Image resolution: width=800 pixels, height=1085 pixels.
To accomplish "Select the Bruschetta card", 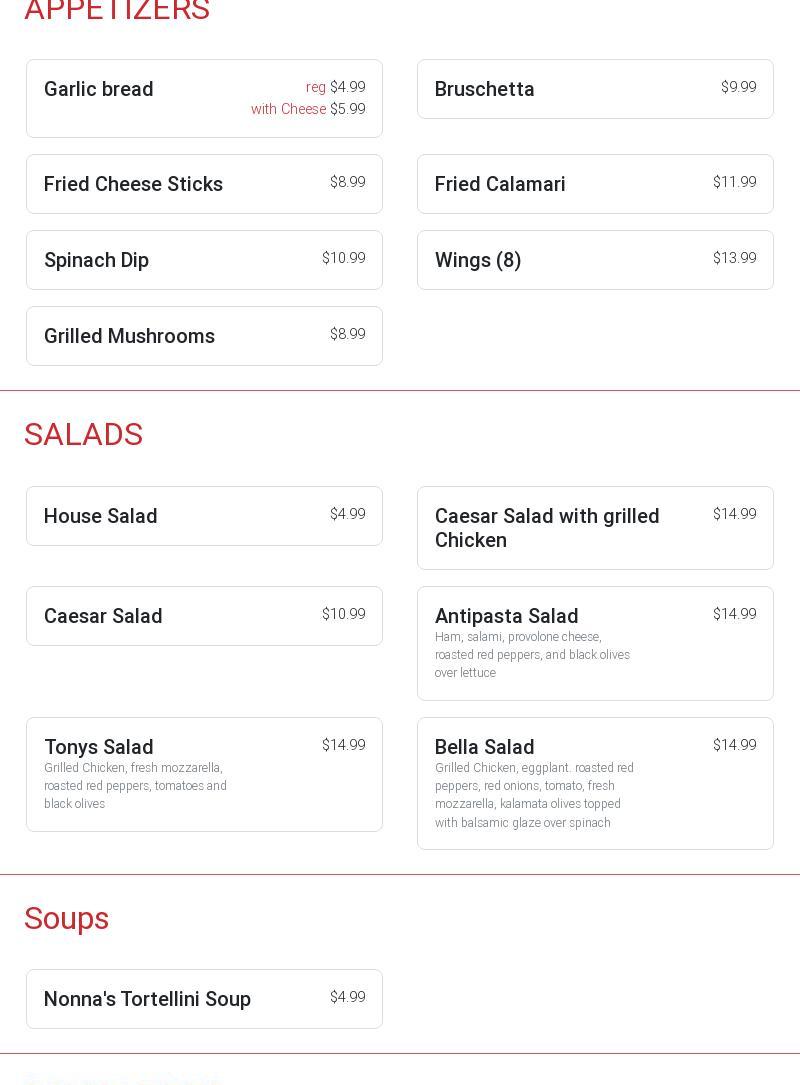I will point(595,89).
